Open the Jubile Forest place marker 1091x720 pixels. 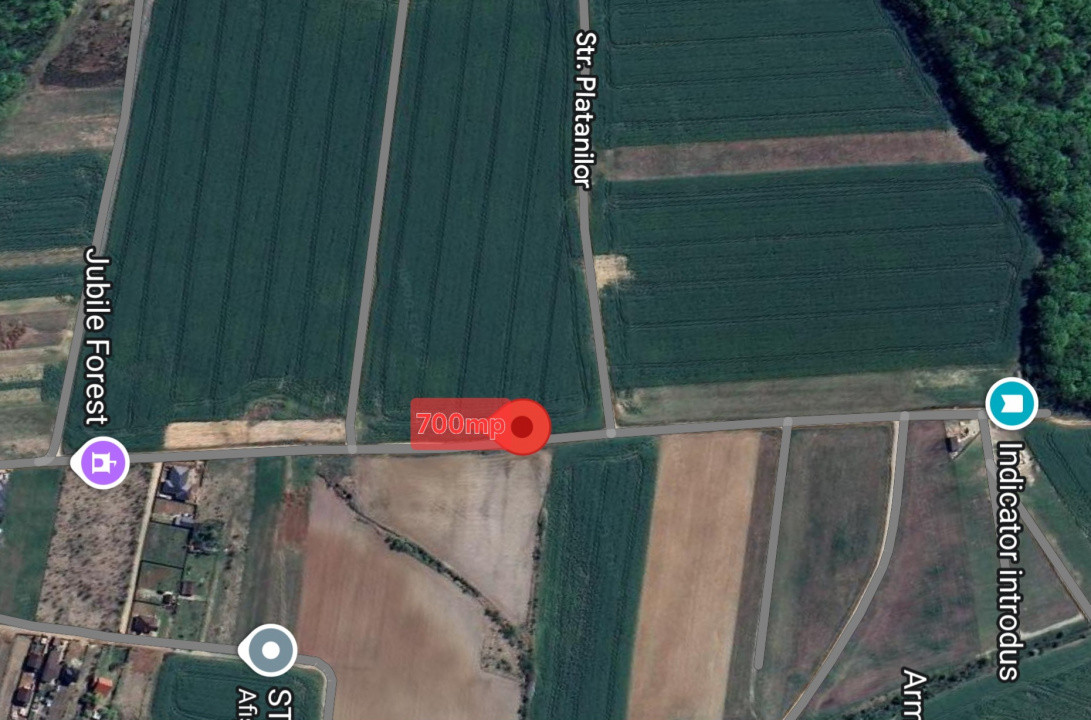point(103,463)
